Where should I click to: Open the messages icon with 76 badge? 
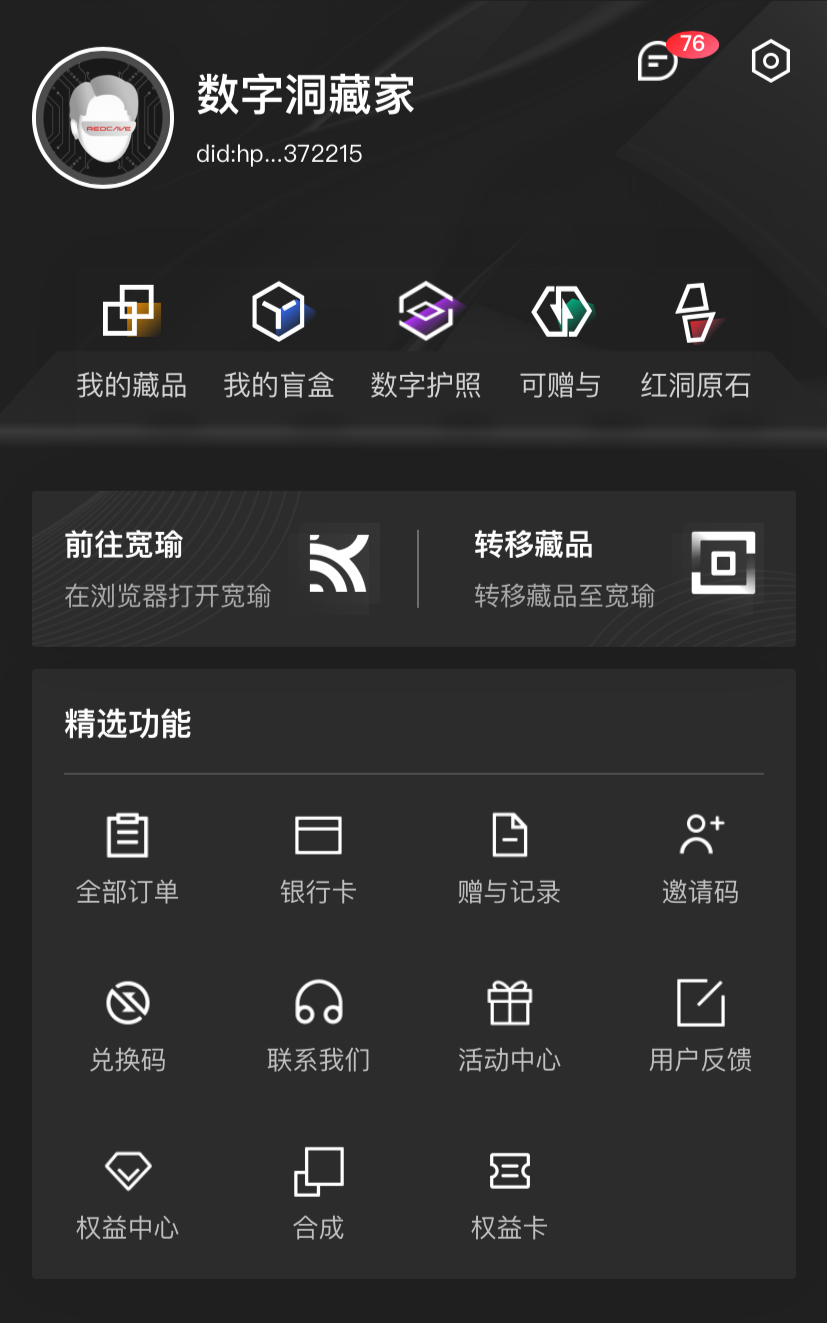click(659, 62)
